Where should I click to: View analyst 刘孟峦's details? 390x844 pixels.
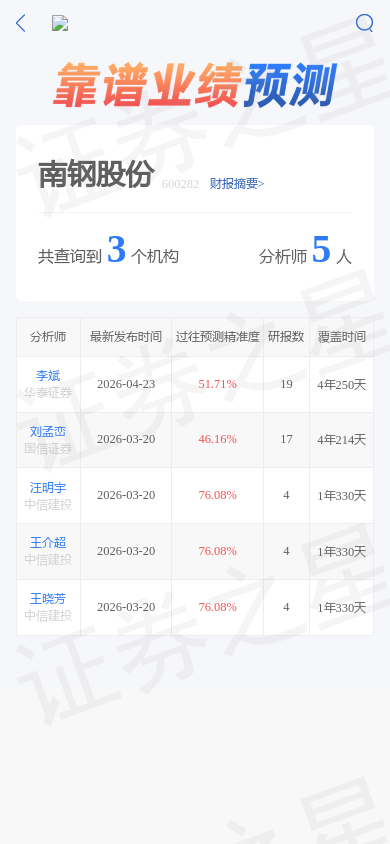pos(48,432)
